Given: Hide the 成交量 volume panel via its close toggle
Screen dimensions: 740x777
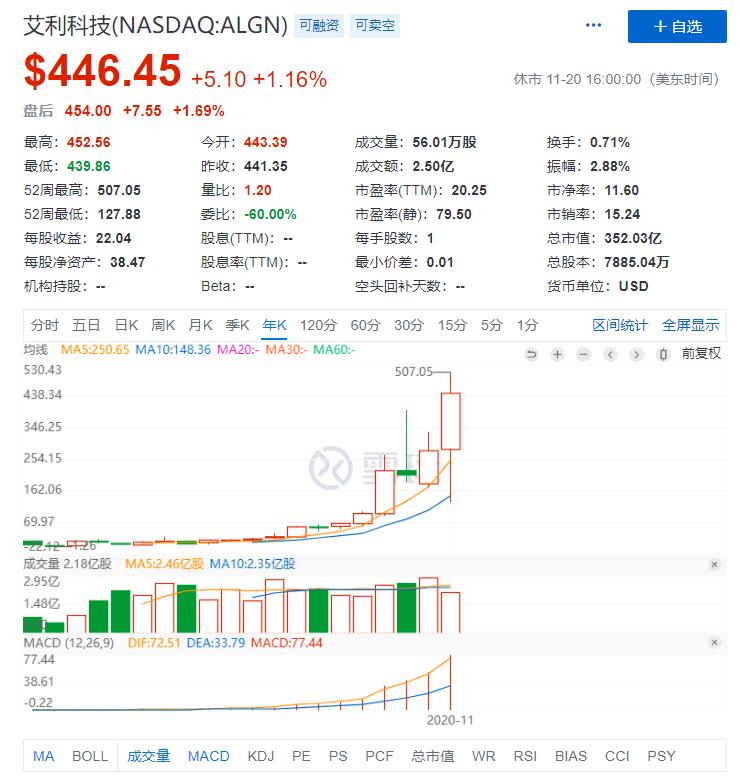Looking at the screenshot, I should [712, 563].
